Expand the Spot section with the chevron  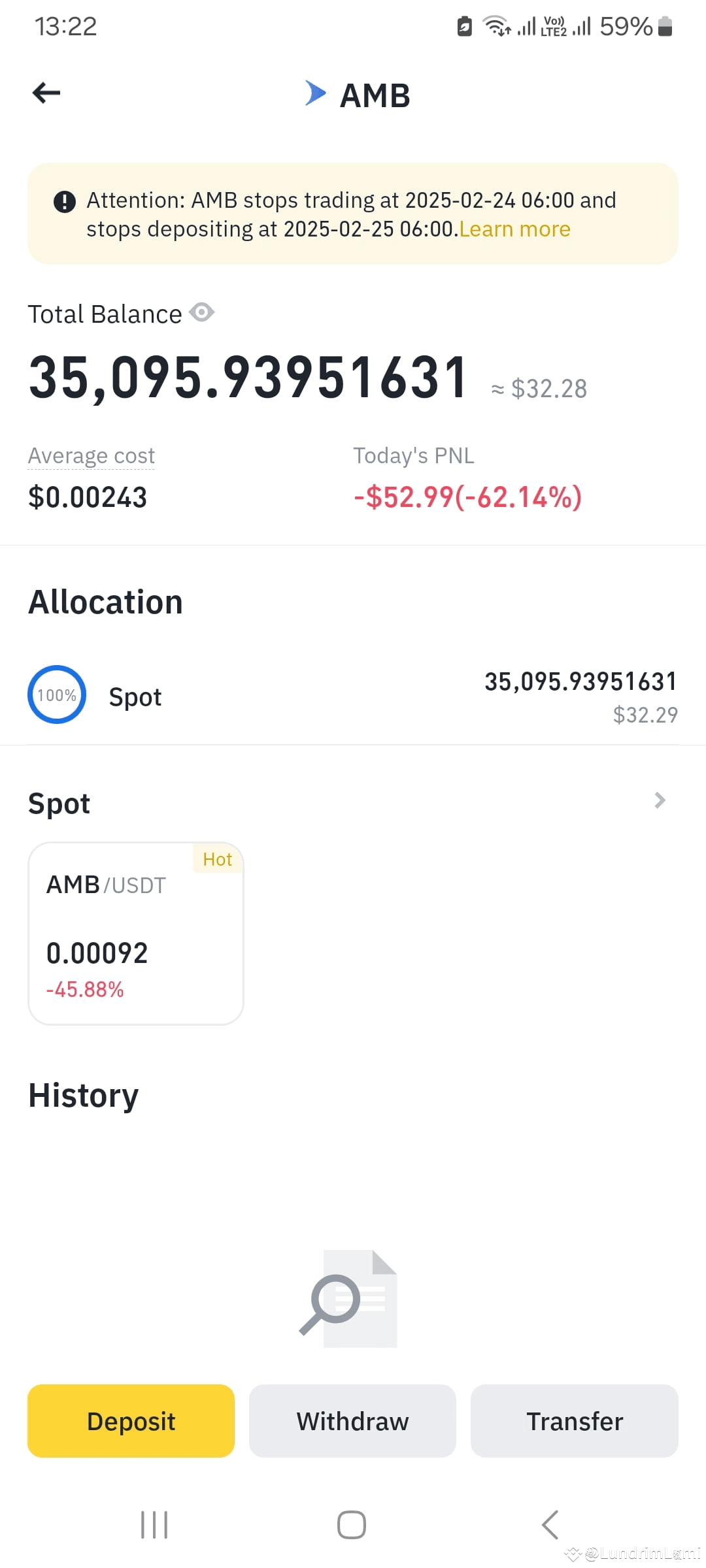coord(660,800)
